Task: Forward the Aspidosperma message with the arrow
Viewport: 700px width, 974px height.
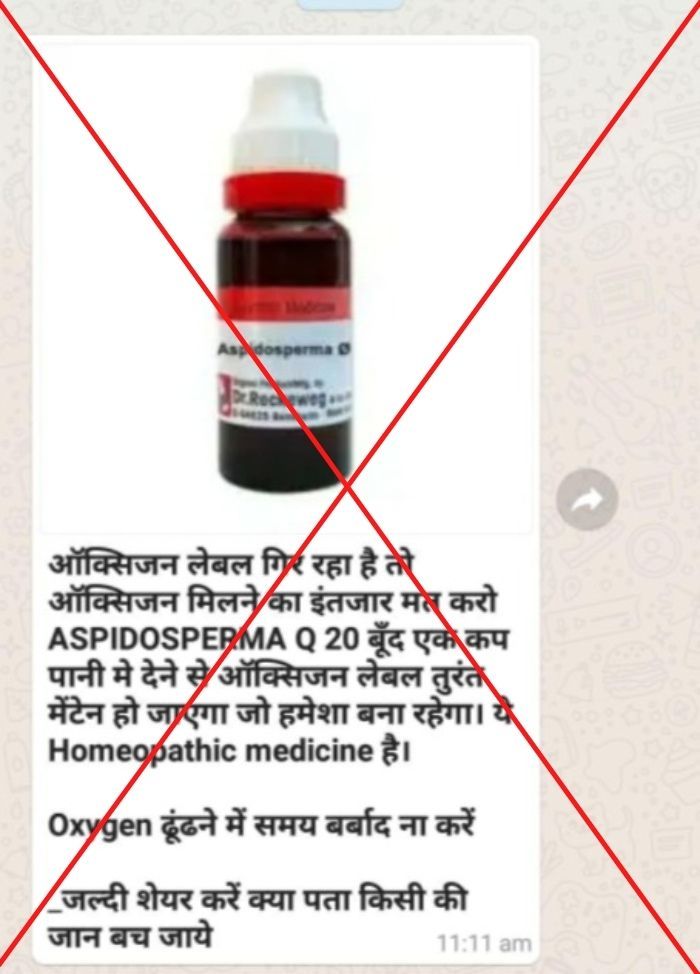Action: click(x=587, y=500)
